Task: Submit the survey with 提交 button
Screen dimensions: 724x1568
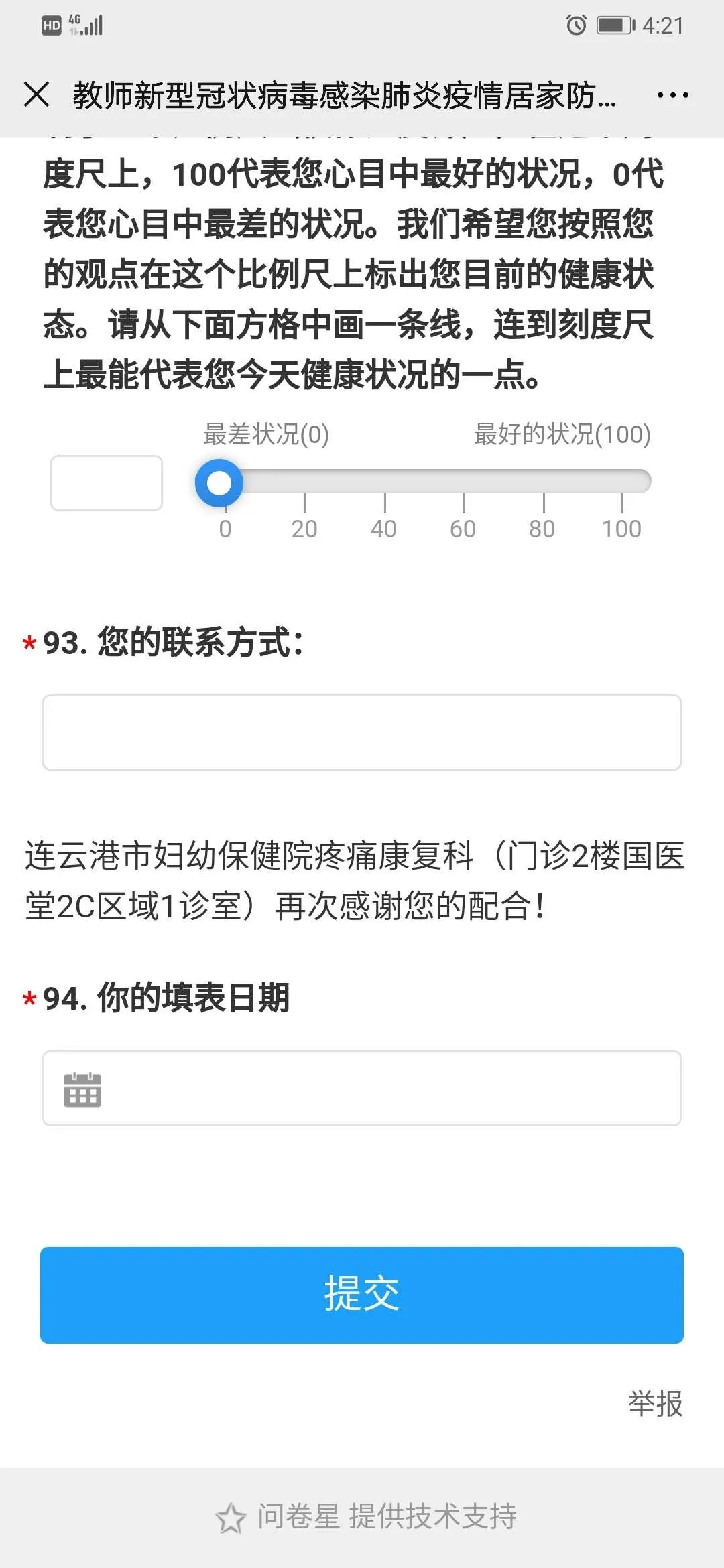Action: point(362,1295)
